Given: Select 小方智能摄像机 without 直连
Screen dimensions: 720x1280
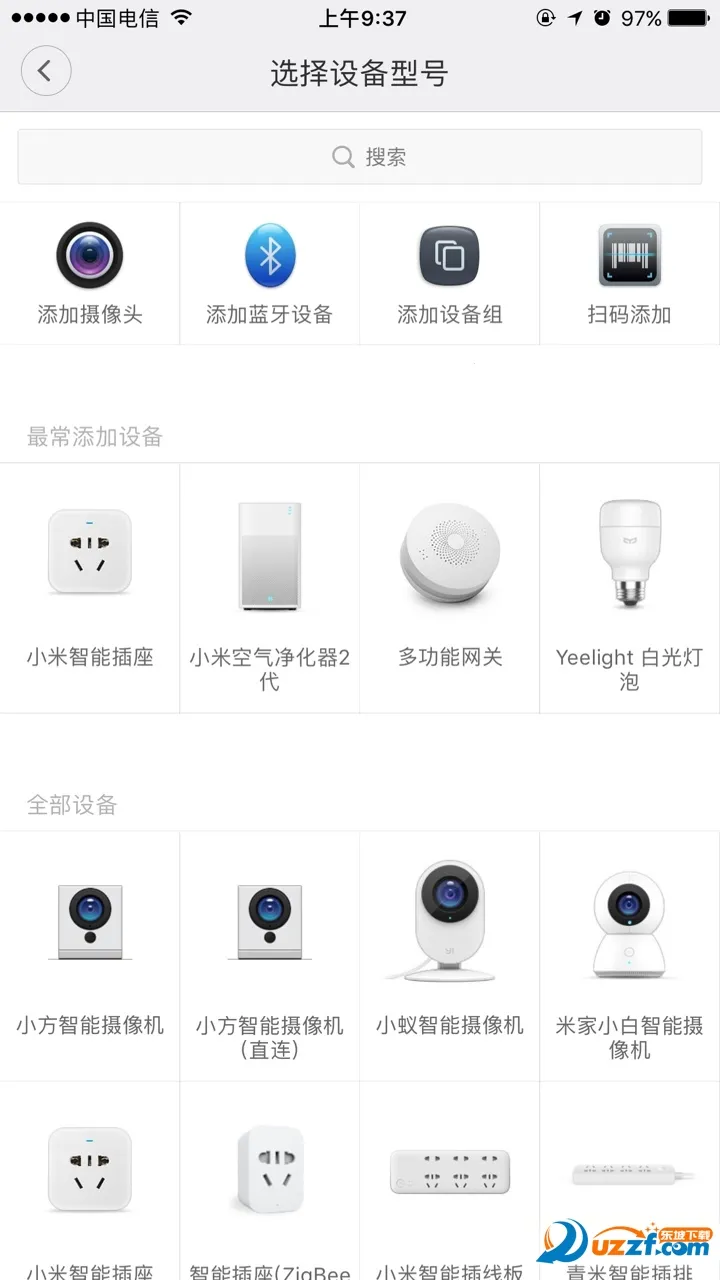Looking at the screenshot, I should tap(90, 955).
